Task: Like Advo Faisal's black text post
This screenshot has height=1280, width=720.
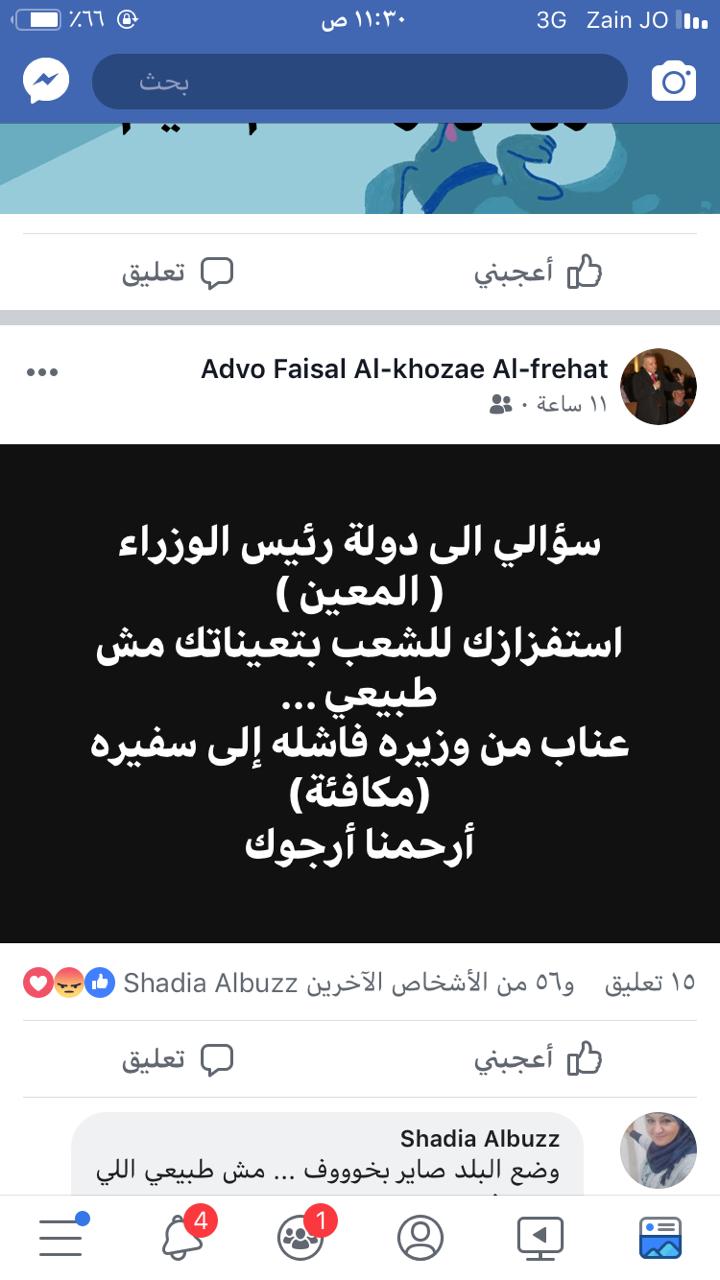Action: tap(538, 1059)
